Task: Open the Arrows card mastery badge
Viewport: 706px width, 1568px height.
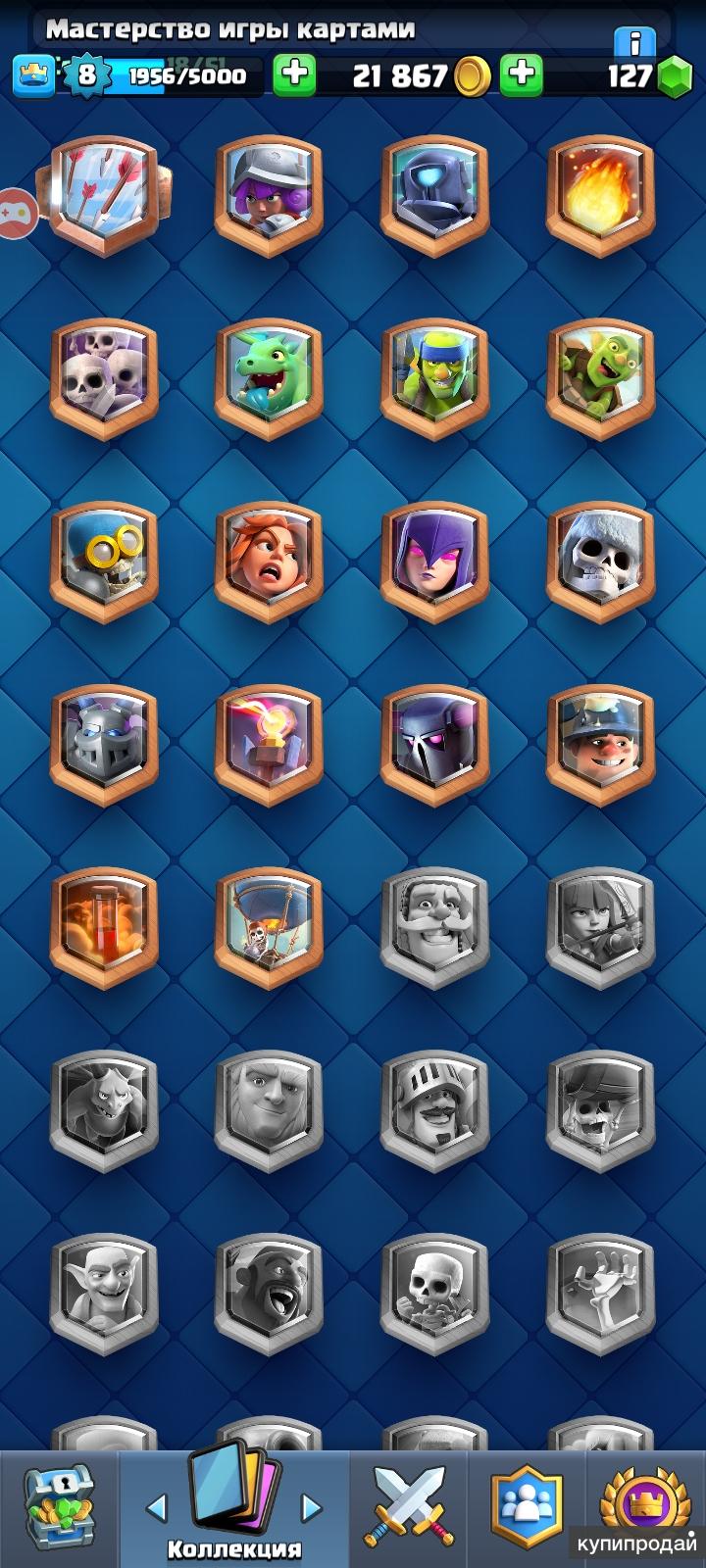Action: click(x=104, y=194)
